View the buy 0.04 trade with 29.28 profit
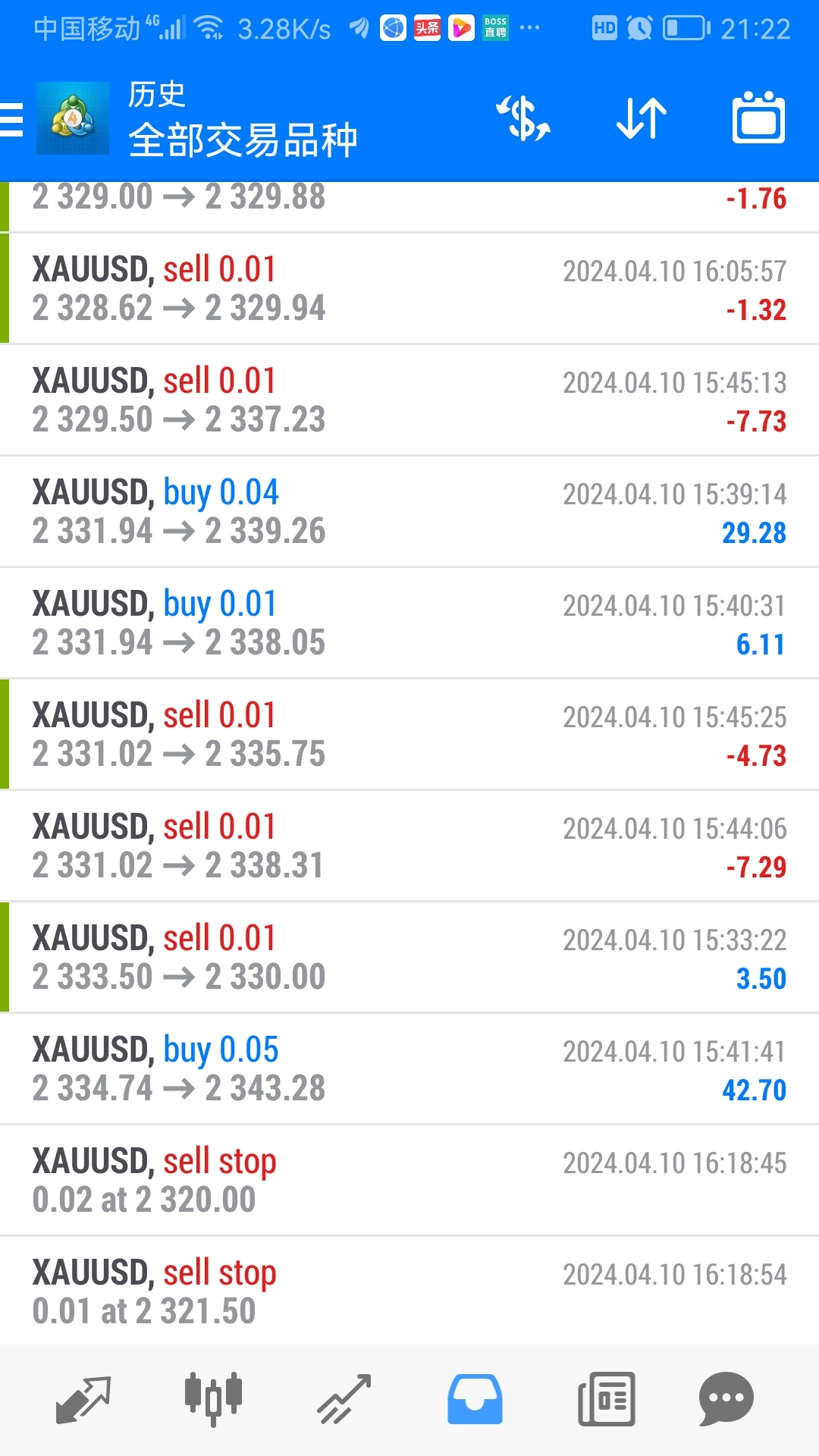This screenshot has width=819, height=1456. pos(409,512)
